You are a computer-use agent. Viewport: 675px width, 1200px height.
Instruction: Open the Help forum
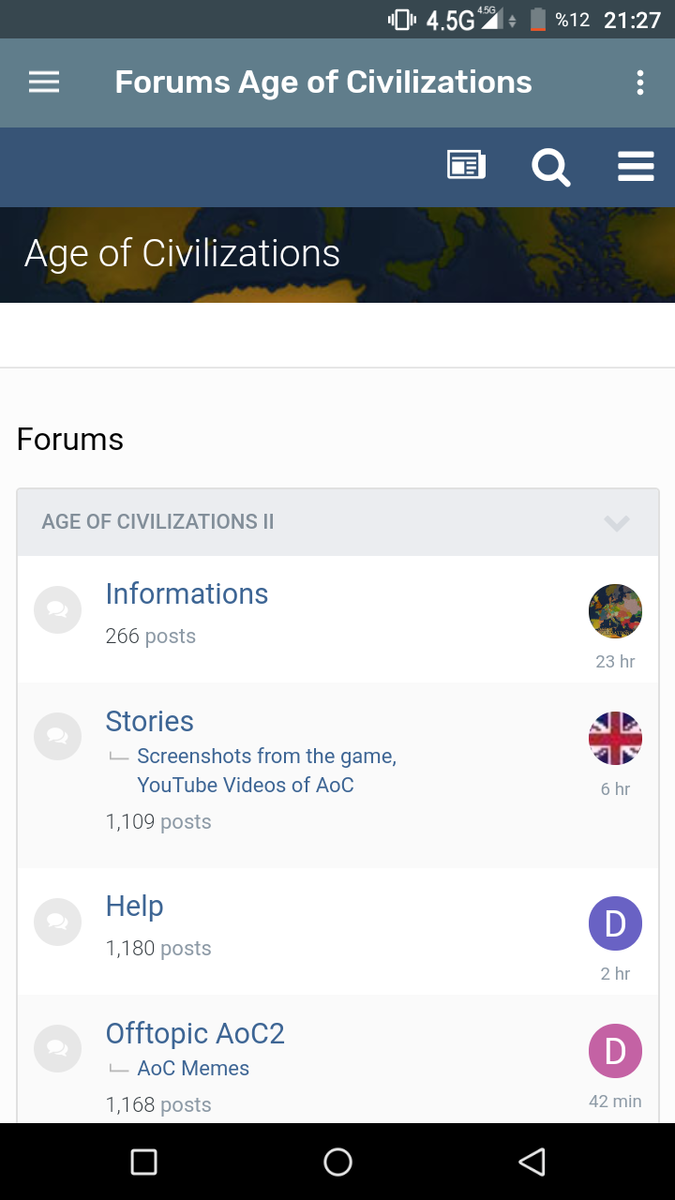click(134, 906)
